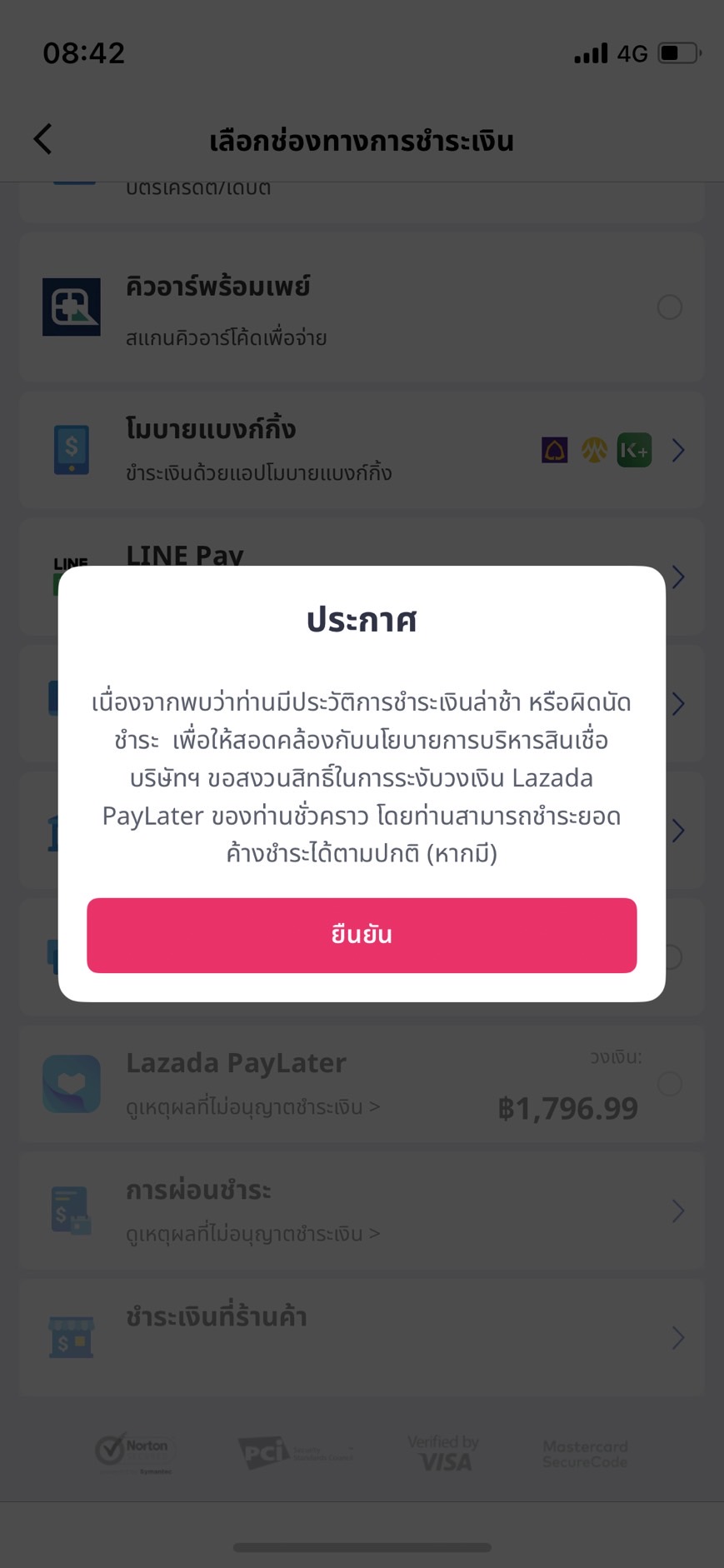View the Lazada PayLater disallowed-payment reason link

pyautogui.click(x=252, y=1107)
